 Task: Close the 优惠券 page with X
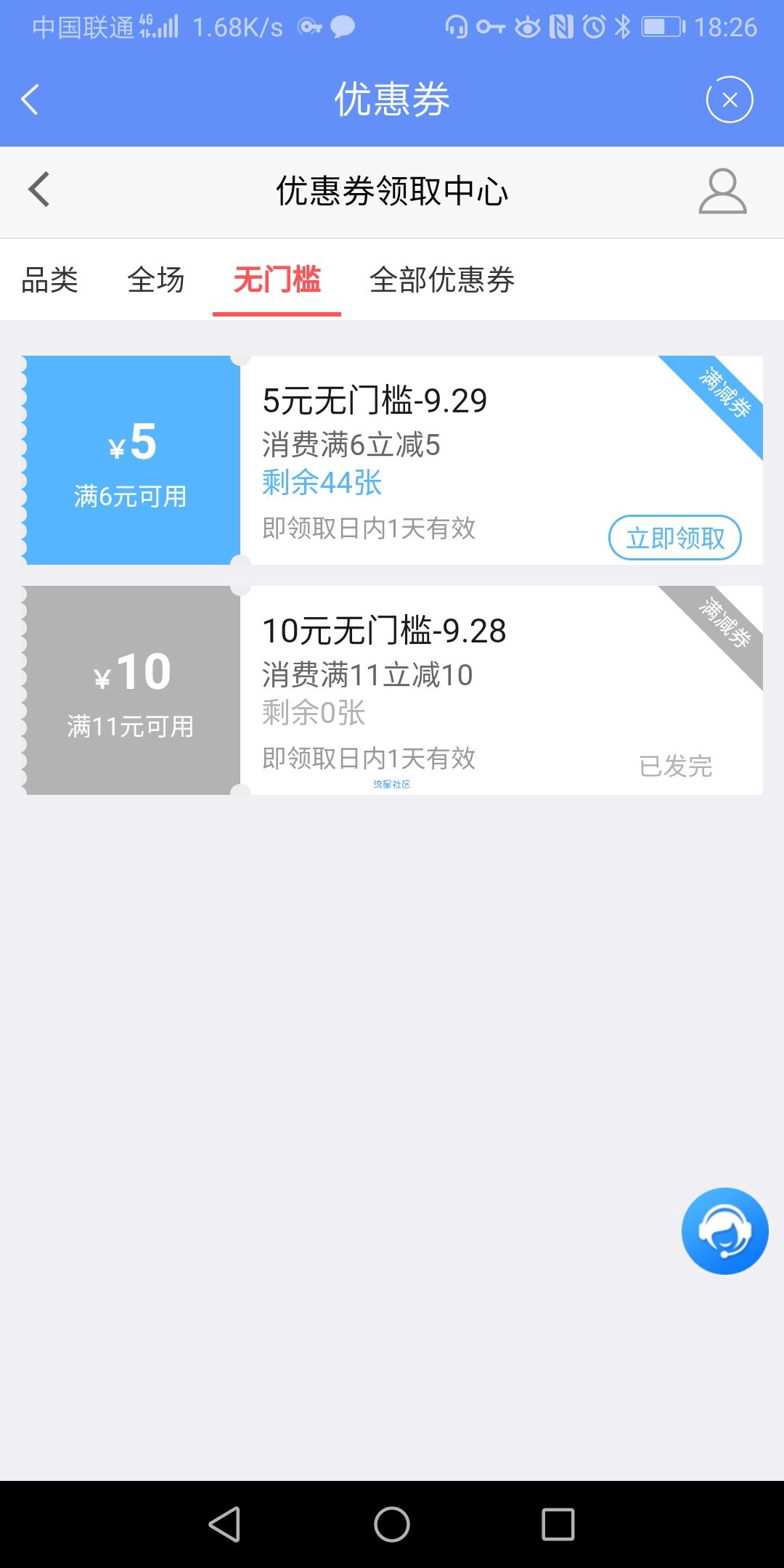tap(730, 99)
